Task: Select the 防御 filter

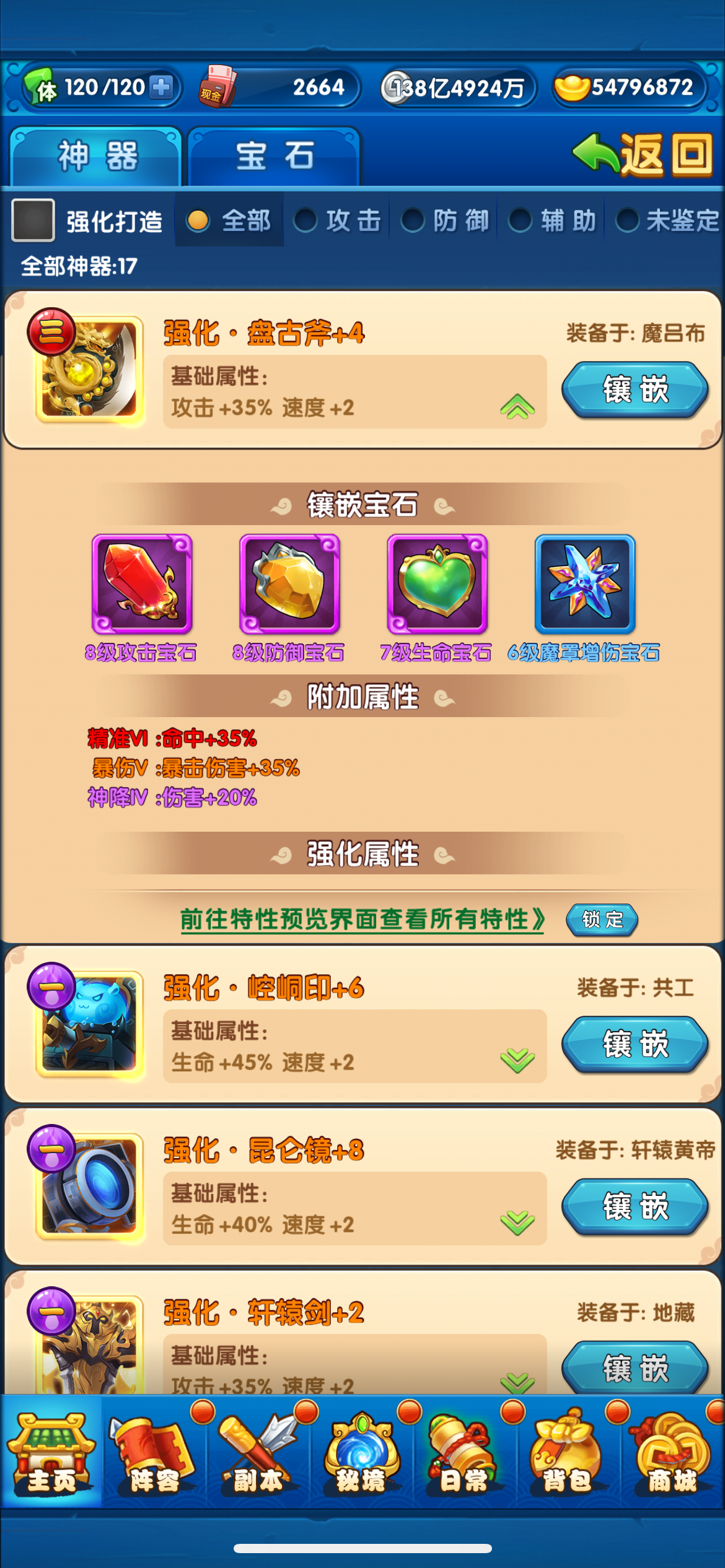Action: coord(445,220)
